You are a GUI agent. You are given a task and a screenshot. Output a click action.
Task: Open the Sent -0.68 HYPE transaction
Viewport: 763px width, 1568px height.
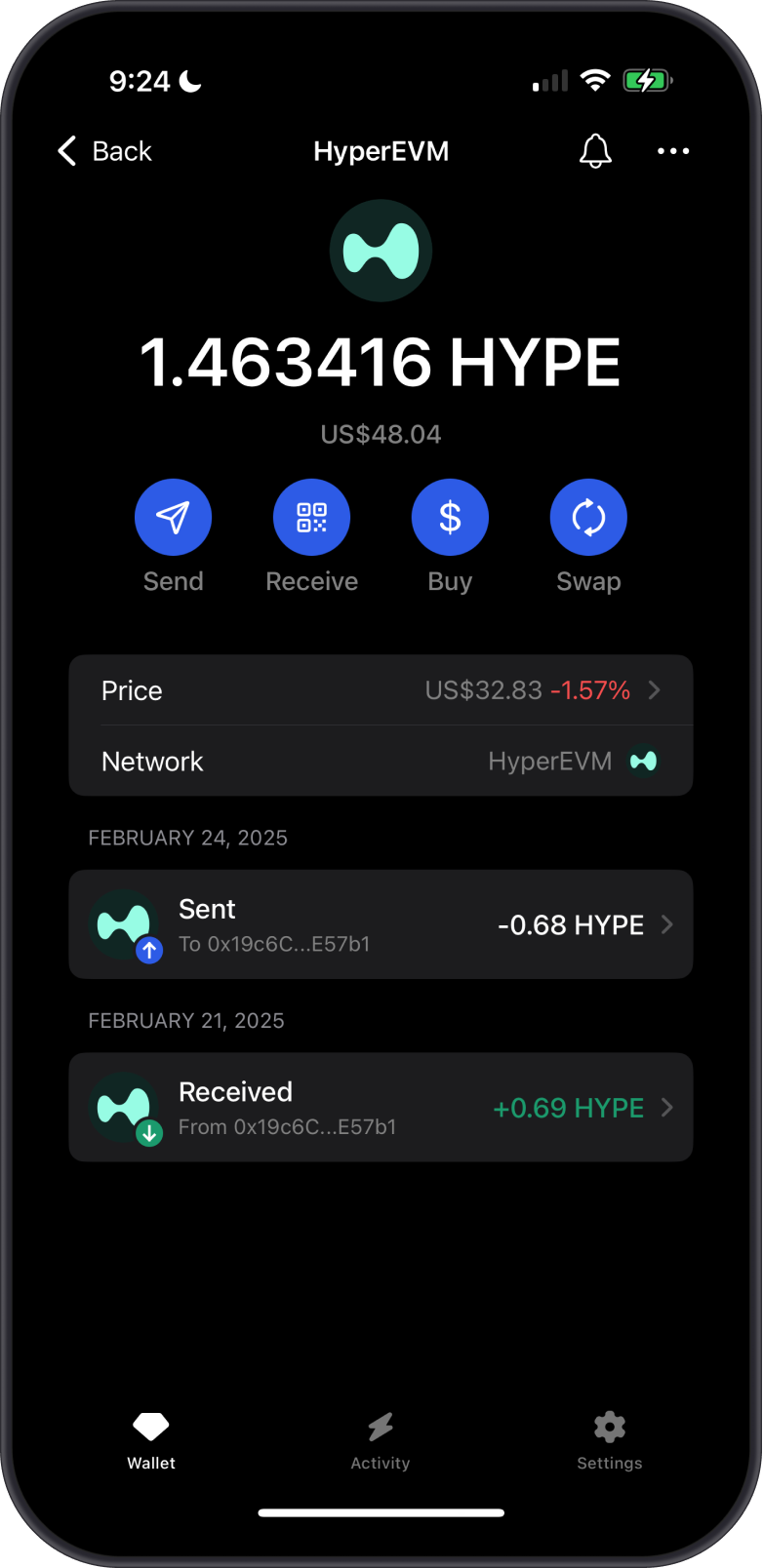[x=381, y=924]
